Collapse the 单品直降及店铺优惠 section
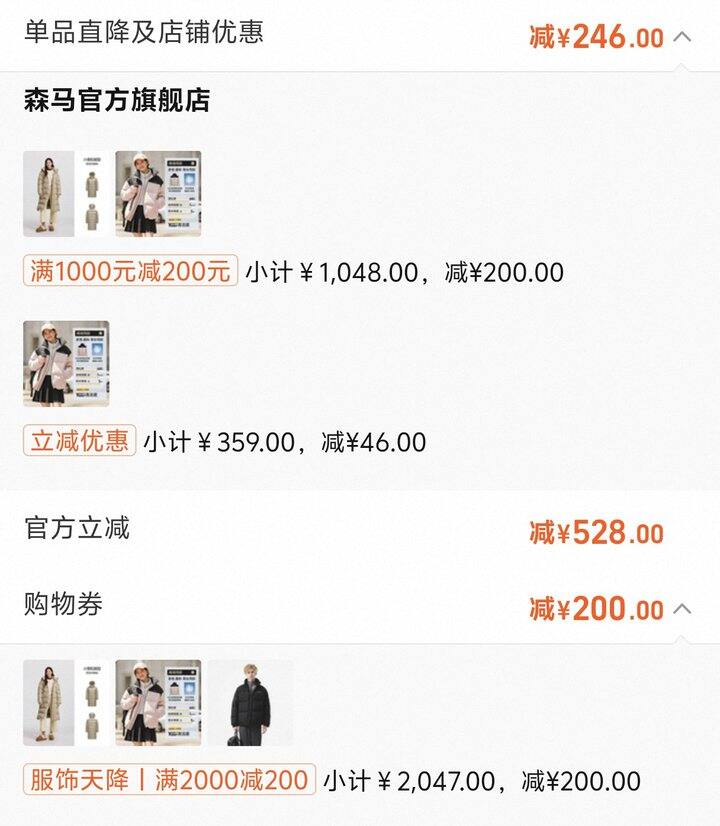The height and width of the screenshot is (826, 720). (x=683, y=38)
